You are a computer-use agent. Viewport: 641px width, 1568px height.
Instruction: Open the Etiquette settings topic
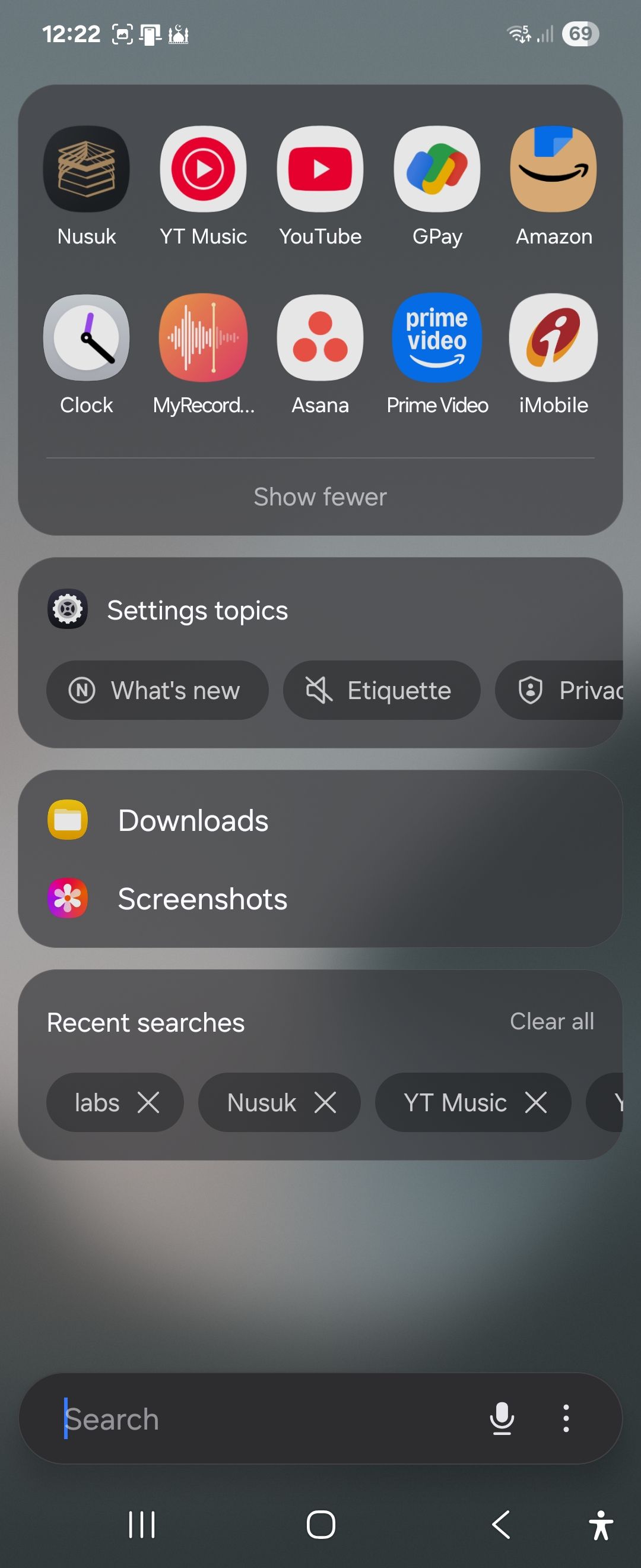tap(381, 690)
